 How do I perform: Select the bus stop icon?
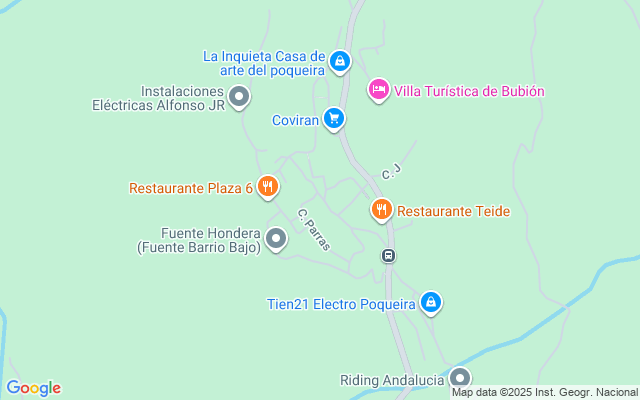(388, 255)
